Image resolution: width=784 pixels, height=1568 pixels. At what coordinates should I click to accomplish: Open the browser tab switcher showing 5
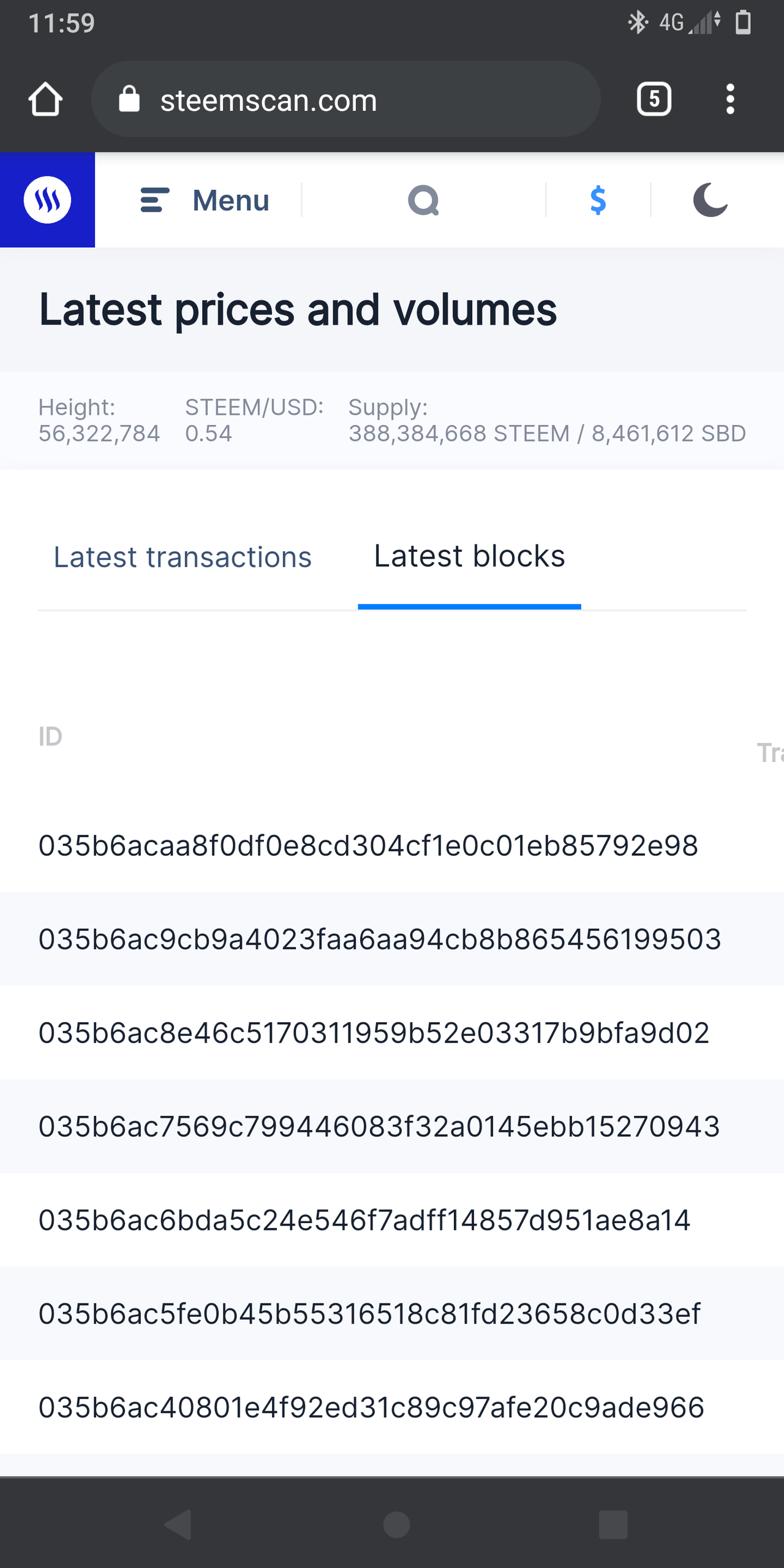[x=654, y=99]
